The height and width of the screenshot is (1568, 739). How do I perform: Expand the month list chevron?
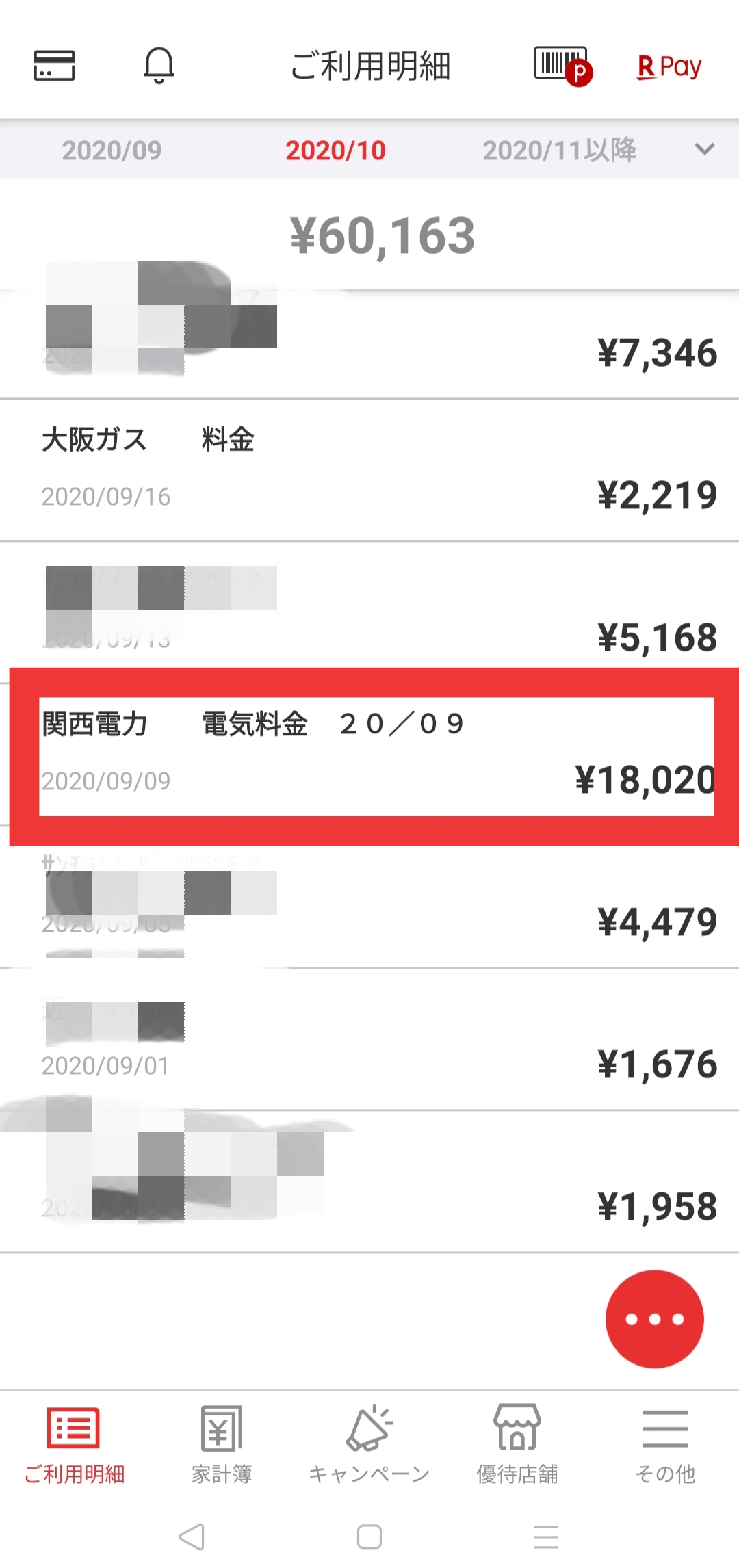click(x=704, y=149)
